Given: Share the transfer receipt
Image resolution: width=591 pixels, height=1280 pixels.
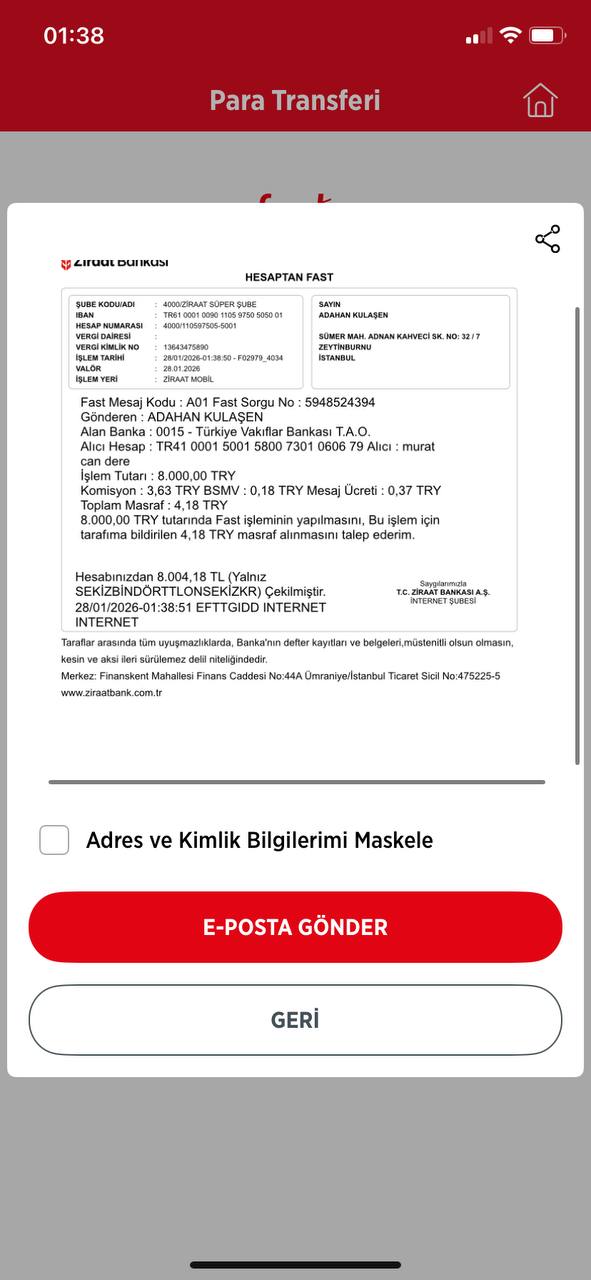Looking at the screenshot, I should pyautogui.click(x=547, y=239).
